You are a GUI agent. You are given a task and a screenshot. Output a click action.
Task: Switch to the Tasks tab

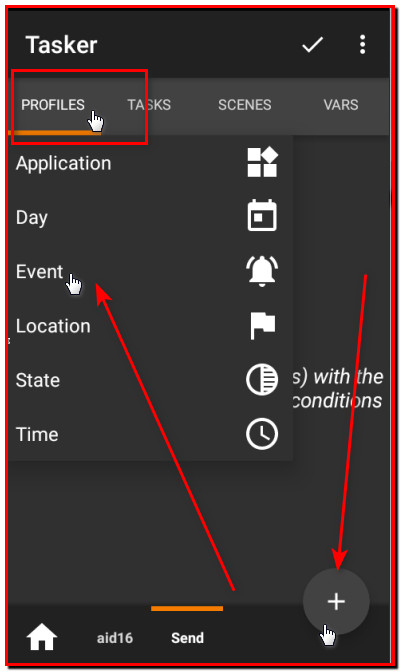[149, 105]
